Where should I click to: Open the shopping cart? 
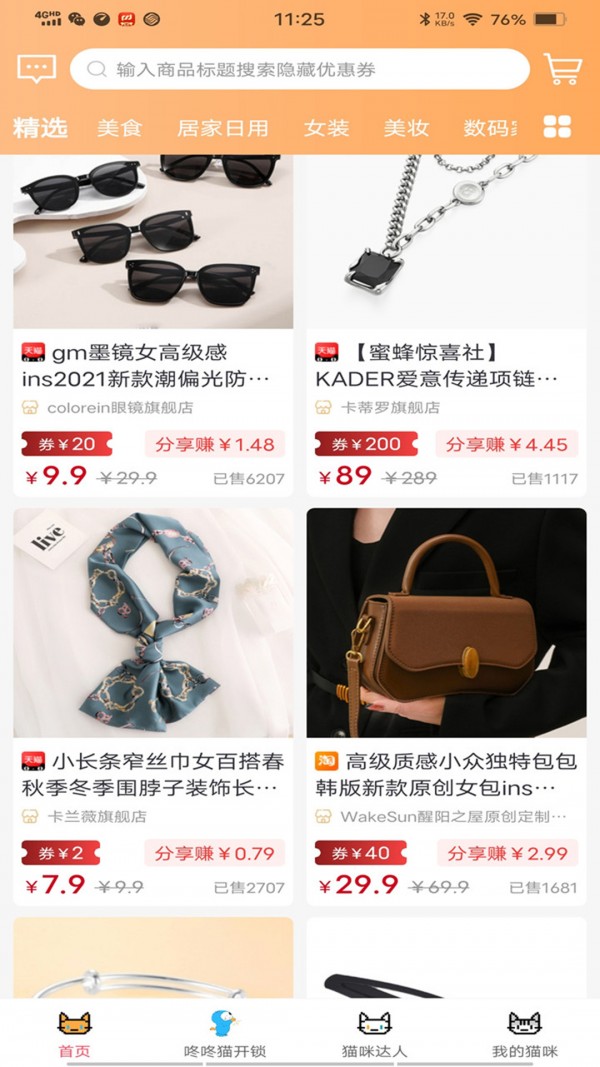coord(562,69)
